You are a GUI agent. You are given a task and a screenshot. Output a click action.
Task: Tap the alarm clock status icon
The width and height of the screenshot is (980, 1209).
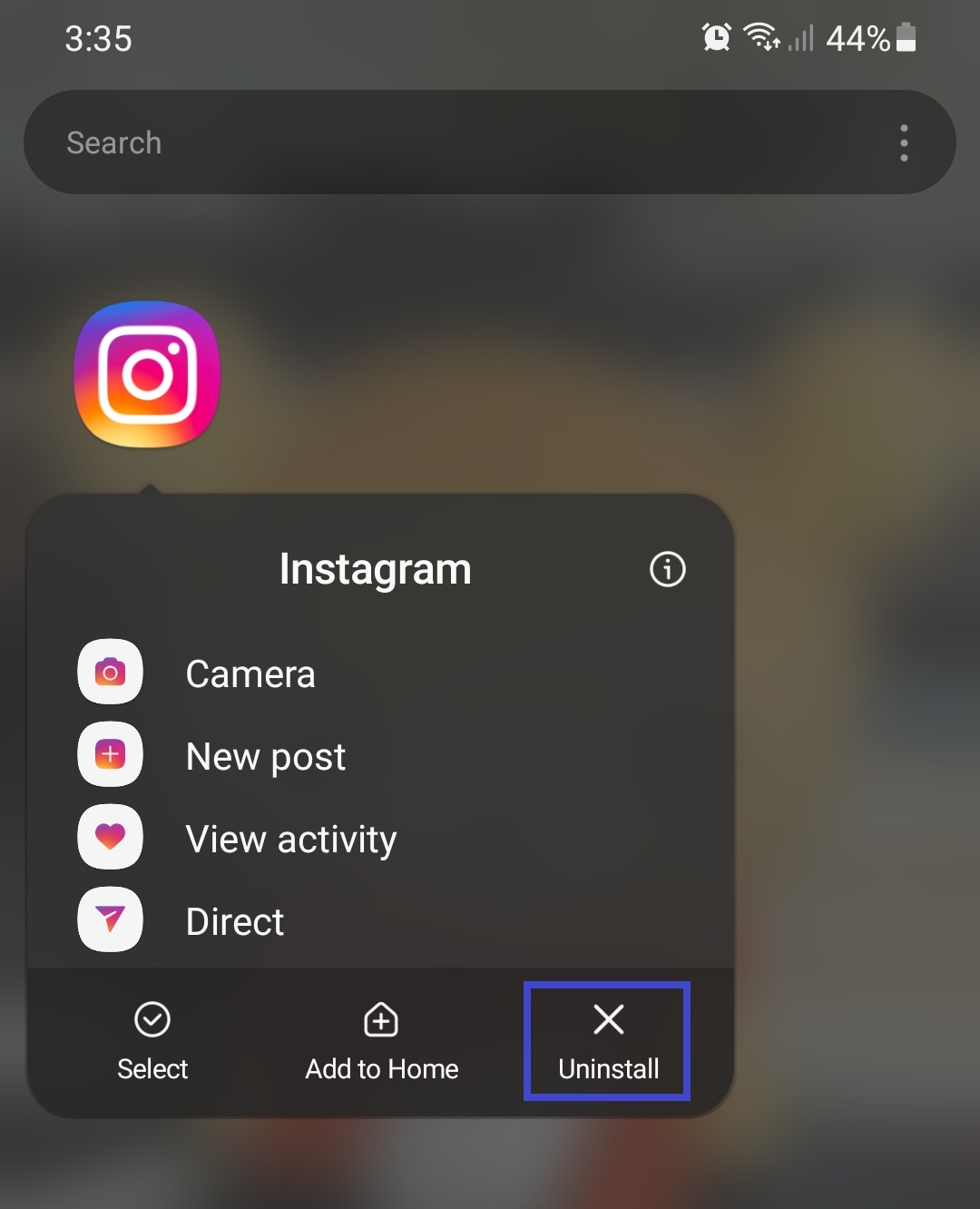[x=716, y=36]
